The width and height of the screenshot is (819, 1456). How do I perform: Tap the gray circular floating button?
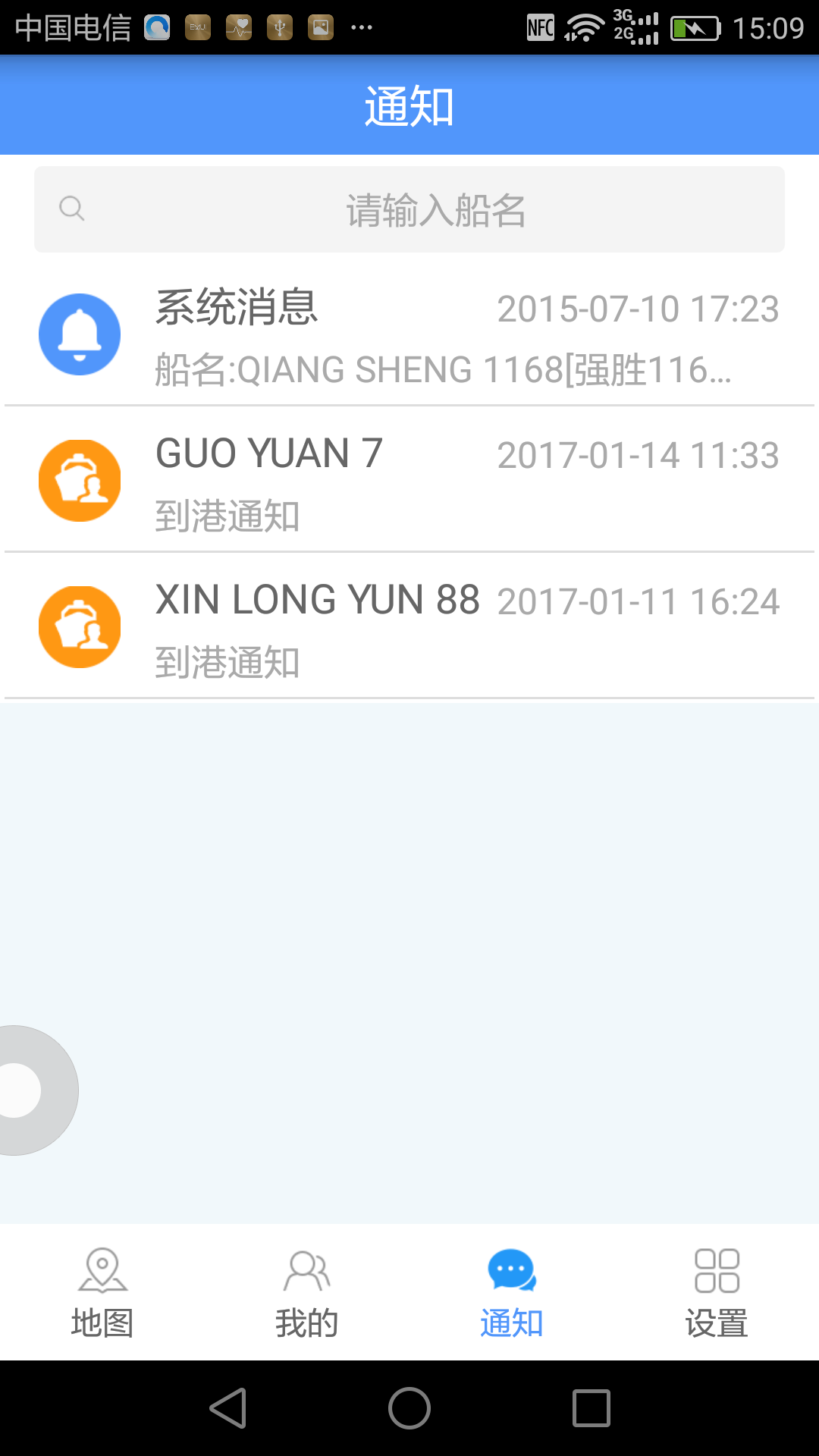tap(23, 1090)
